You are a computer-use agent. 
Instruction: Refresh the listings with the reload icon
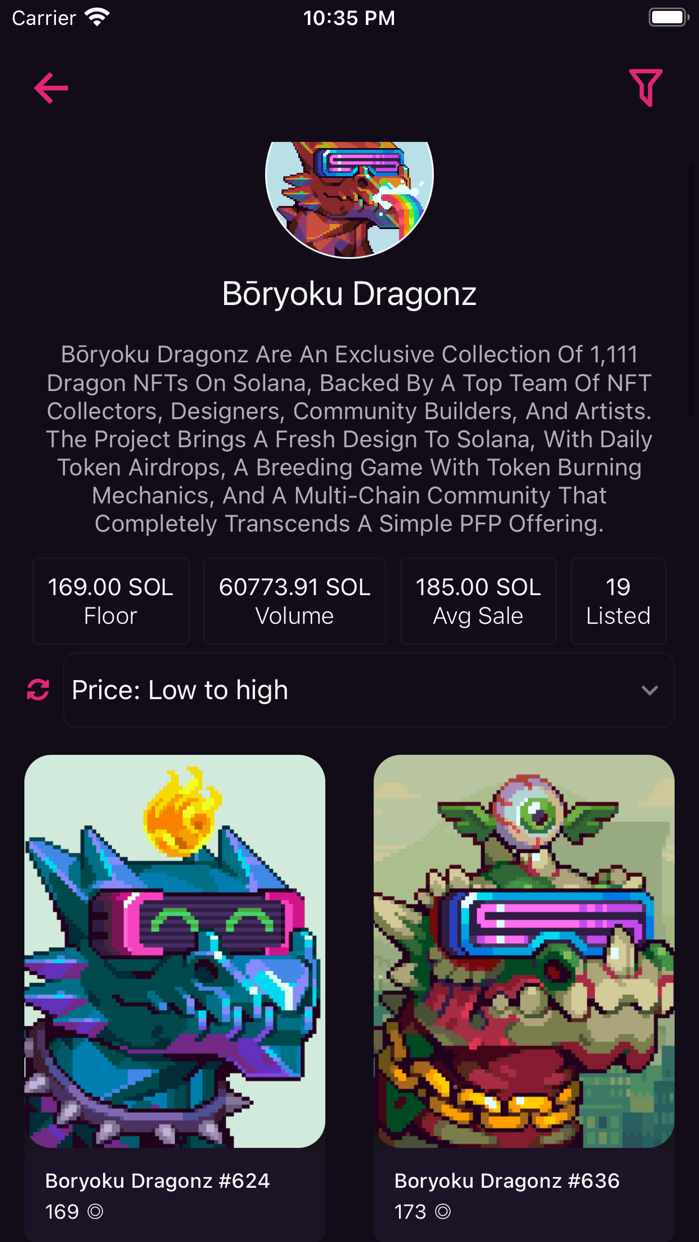pyautogui.click(x=38, y=690)
